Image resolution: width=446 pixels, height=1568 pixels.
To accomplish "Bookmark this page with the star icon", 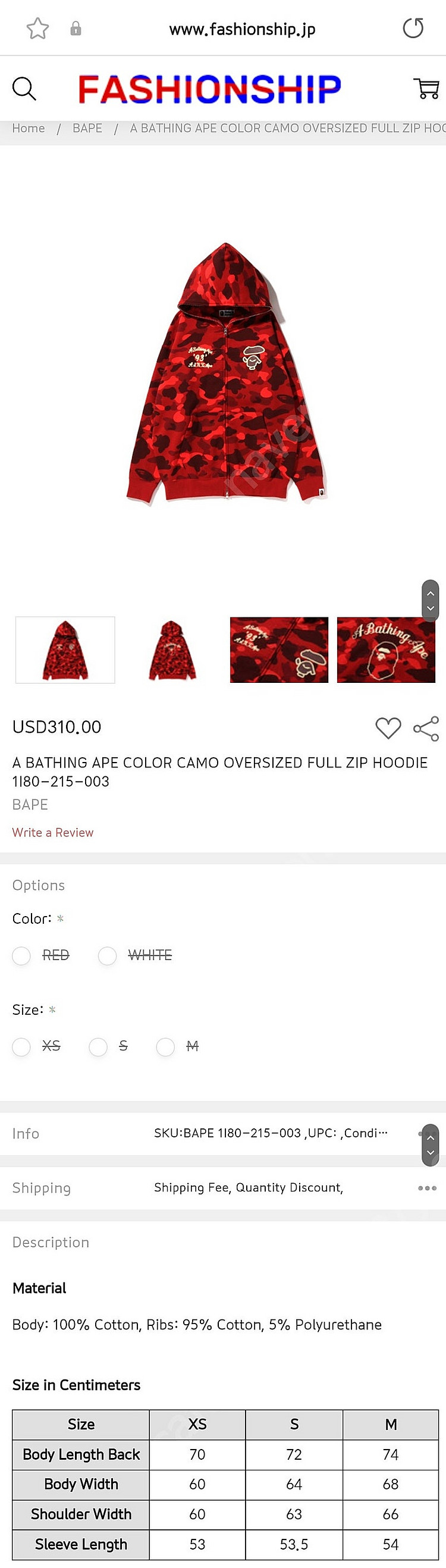I will tap(37, 29).
